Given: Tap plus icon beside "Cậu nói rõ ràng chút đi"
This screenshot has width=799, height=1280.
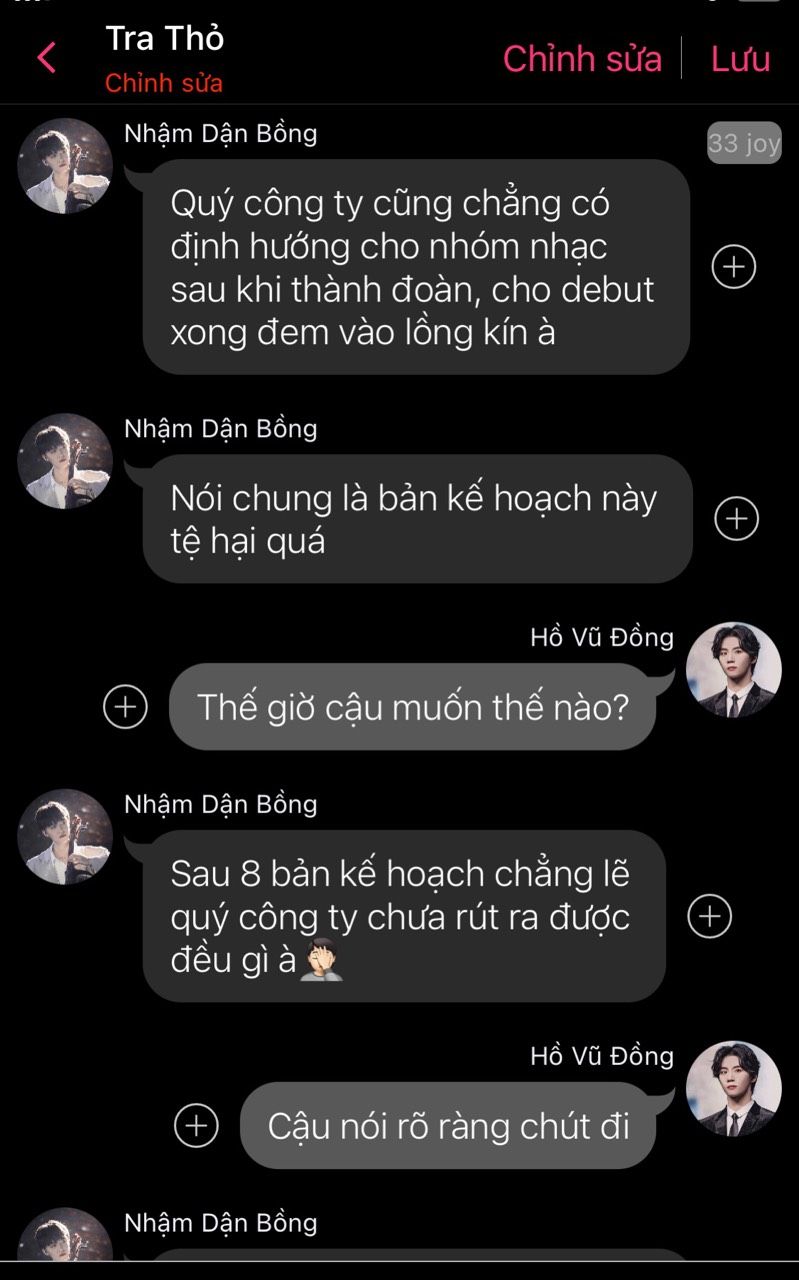Looking at the screenshot, I should [x=197, y=1126].
